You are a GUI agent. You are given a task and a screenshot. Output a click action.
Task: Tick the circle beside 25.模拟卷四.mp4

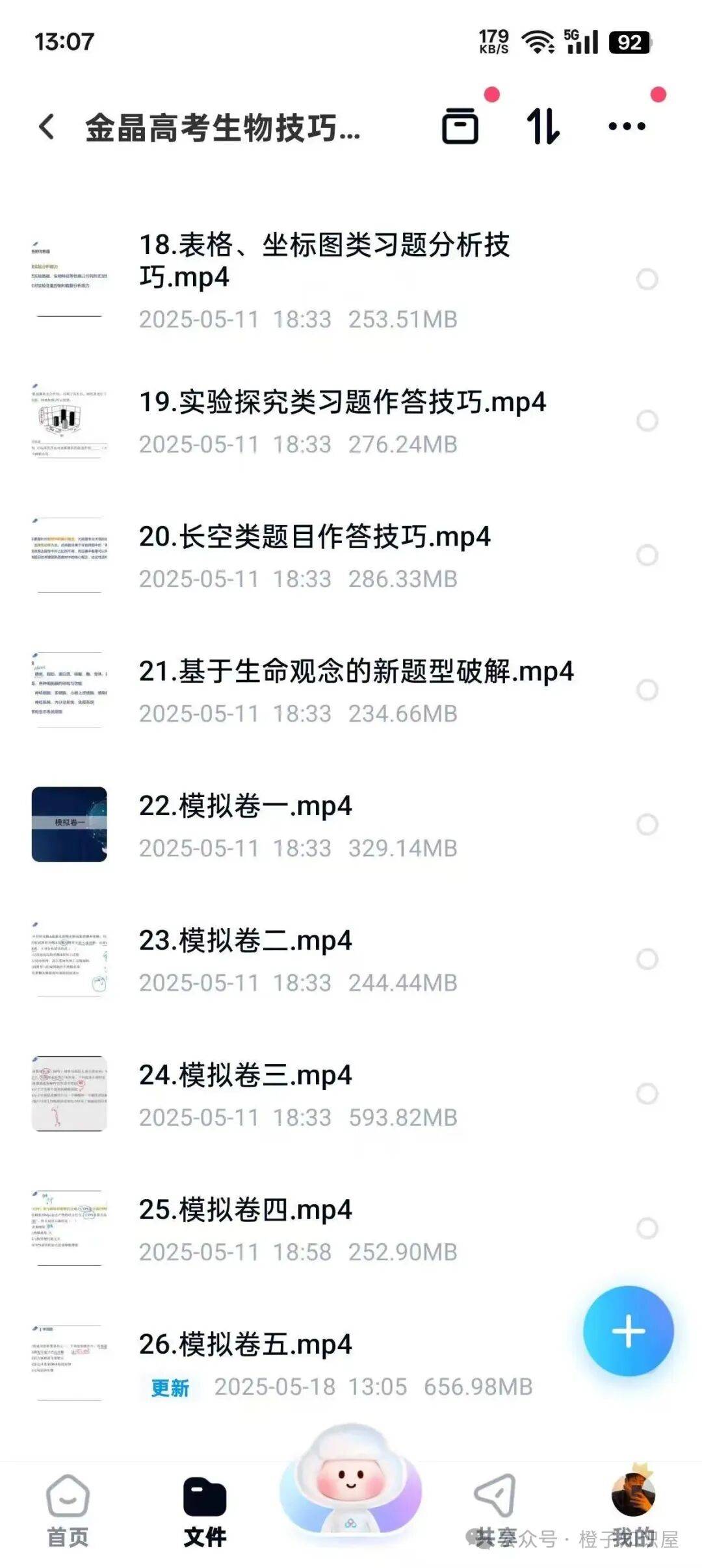647,1228
